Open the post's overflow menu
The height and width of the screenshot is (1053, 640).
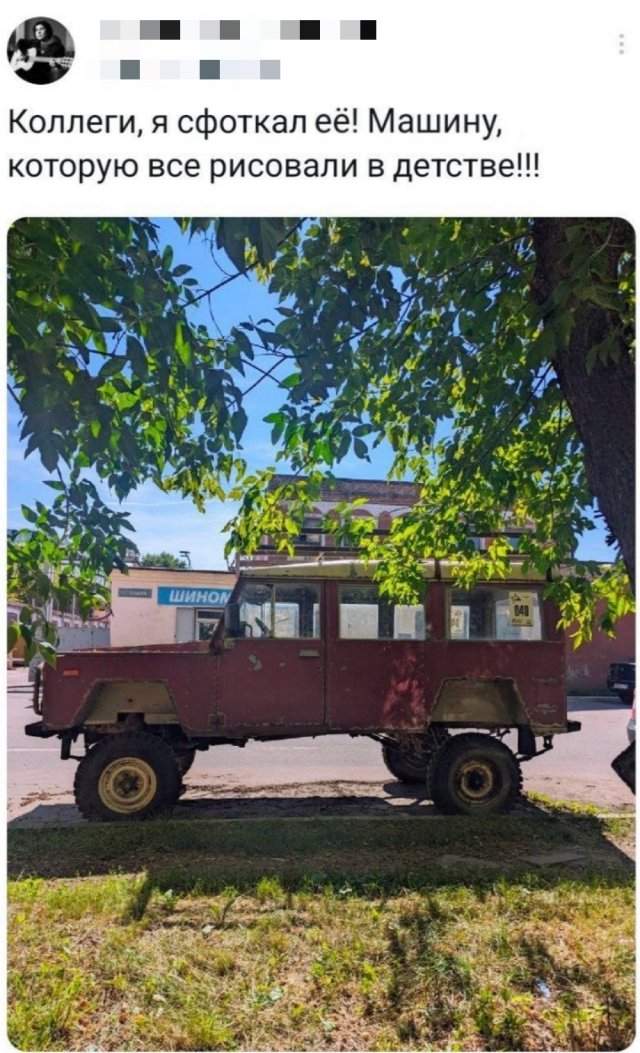click(622, 44)
